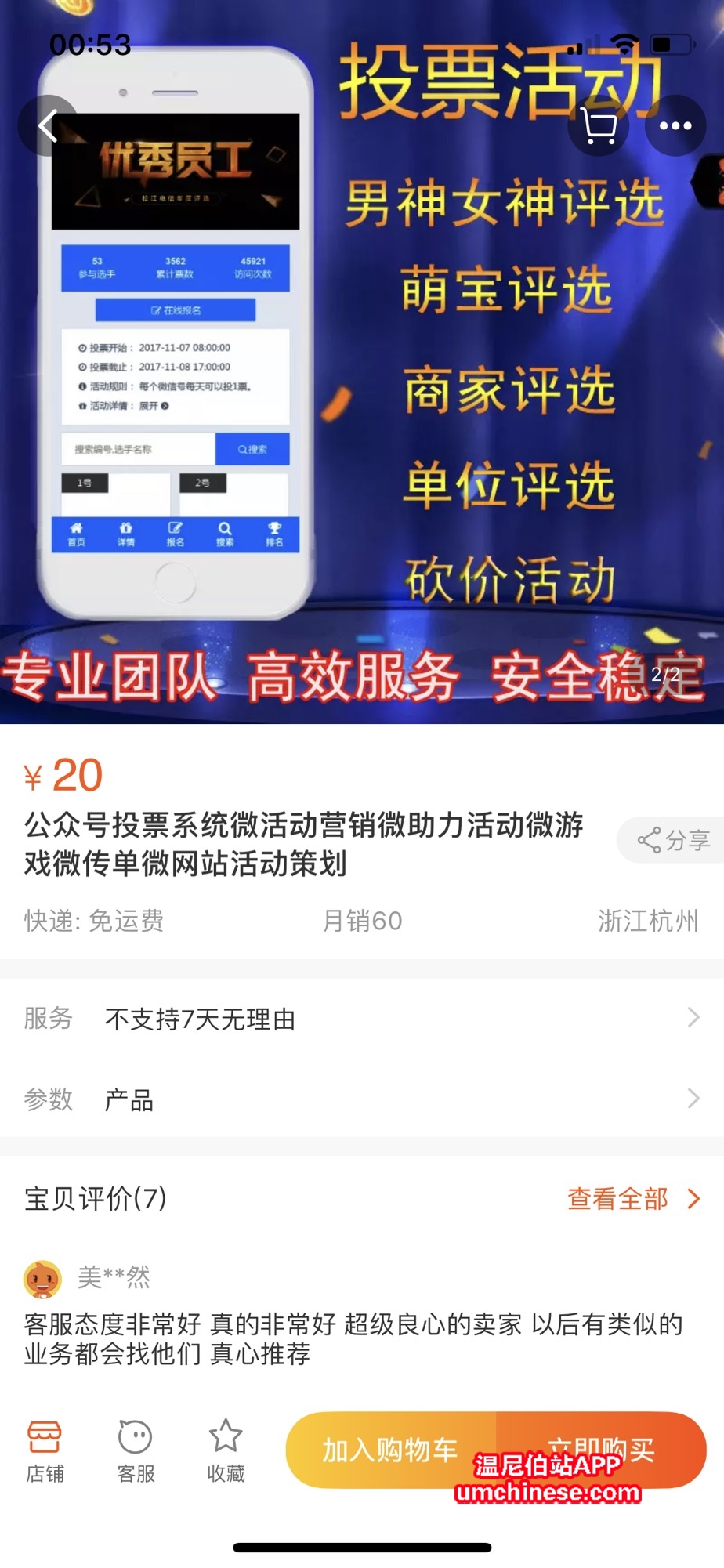Image resolution: width=724 pixels, height=1568 pixels.
Task: View all reviews via 查看全部
Action: 633,1198
